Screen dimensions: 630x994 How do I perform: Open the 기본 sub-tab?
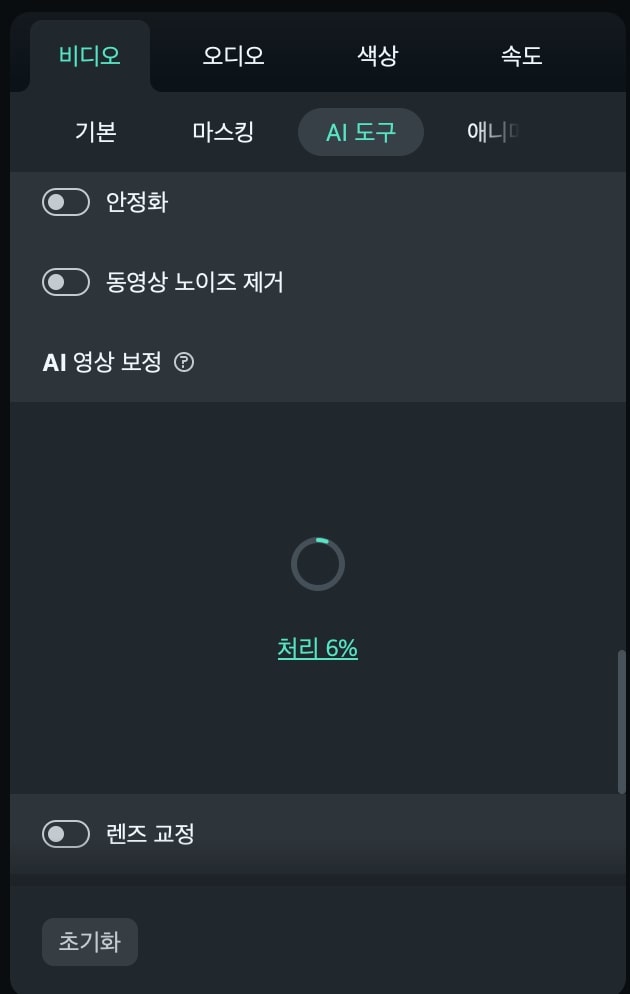tap(96, 132)
